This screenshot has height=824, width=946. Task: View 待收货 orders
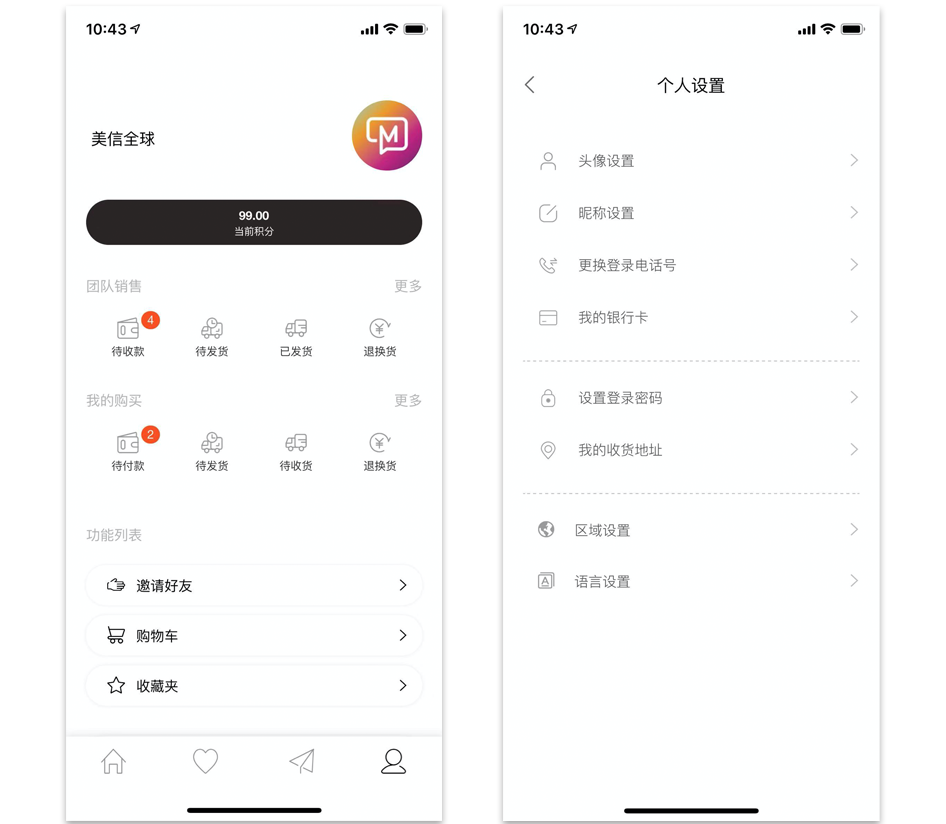click(x=296, y=451)
